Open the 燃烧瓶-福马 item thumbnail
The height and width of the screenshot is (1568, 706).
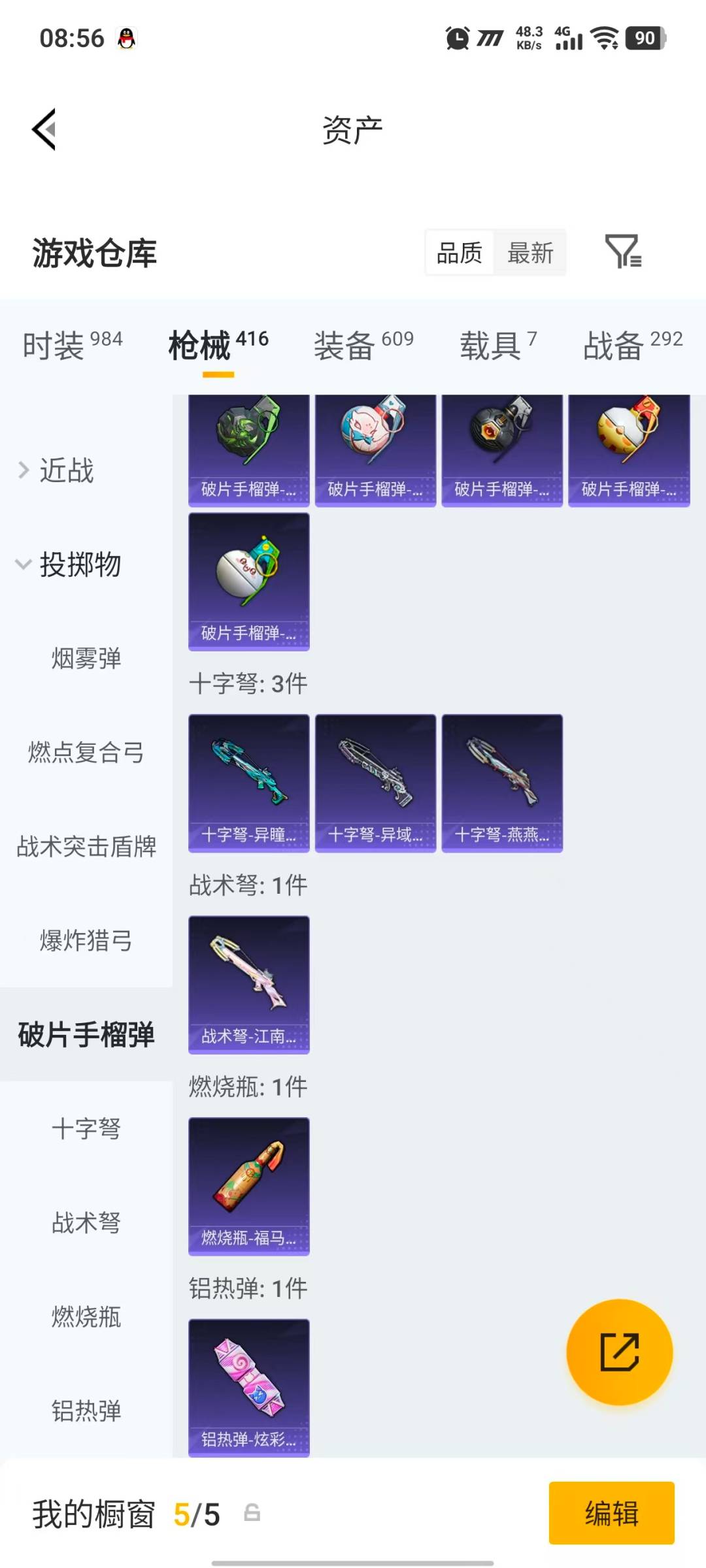coord(248,1183)
